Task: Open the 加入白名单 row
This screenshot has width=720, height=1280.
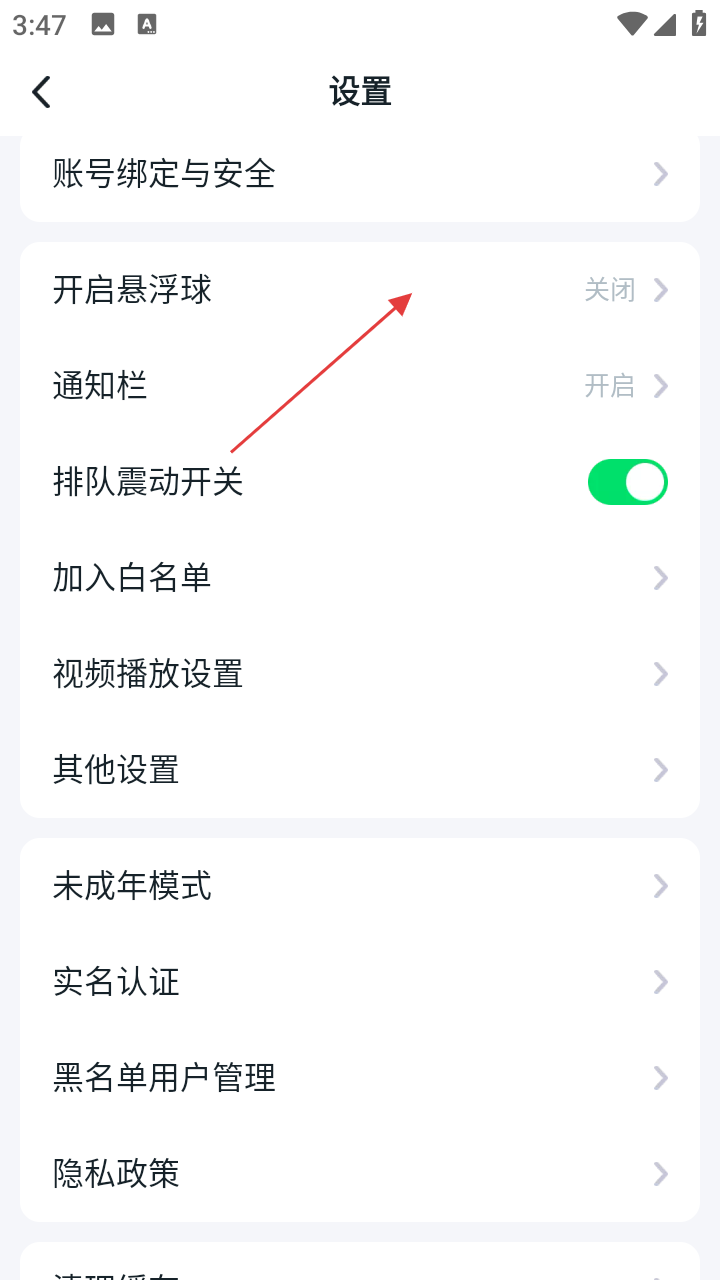Action: [360, 578]
